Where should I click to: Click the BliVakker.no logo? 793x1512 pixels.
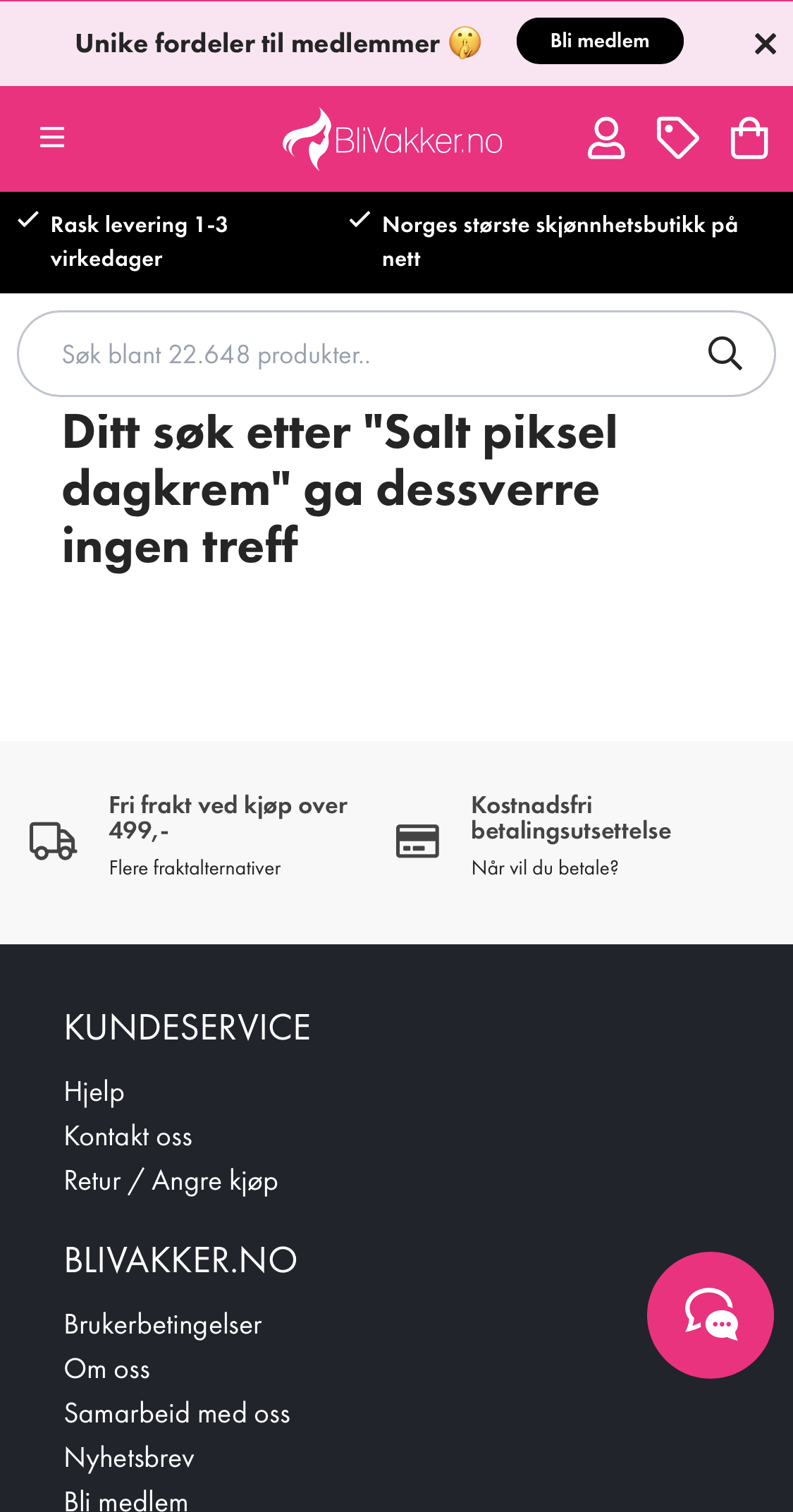pos(393,139)
